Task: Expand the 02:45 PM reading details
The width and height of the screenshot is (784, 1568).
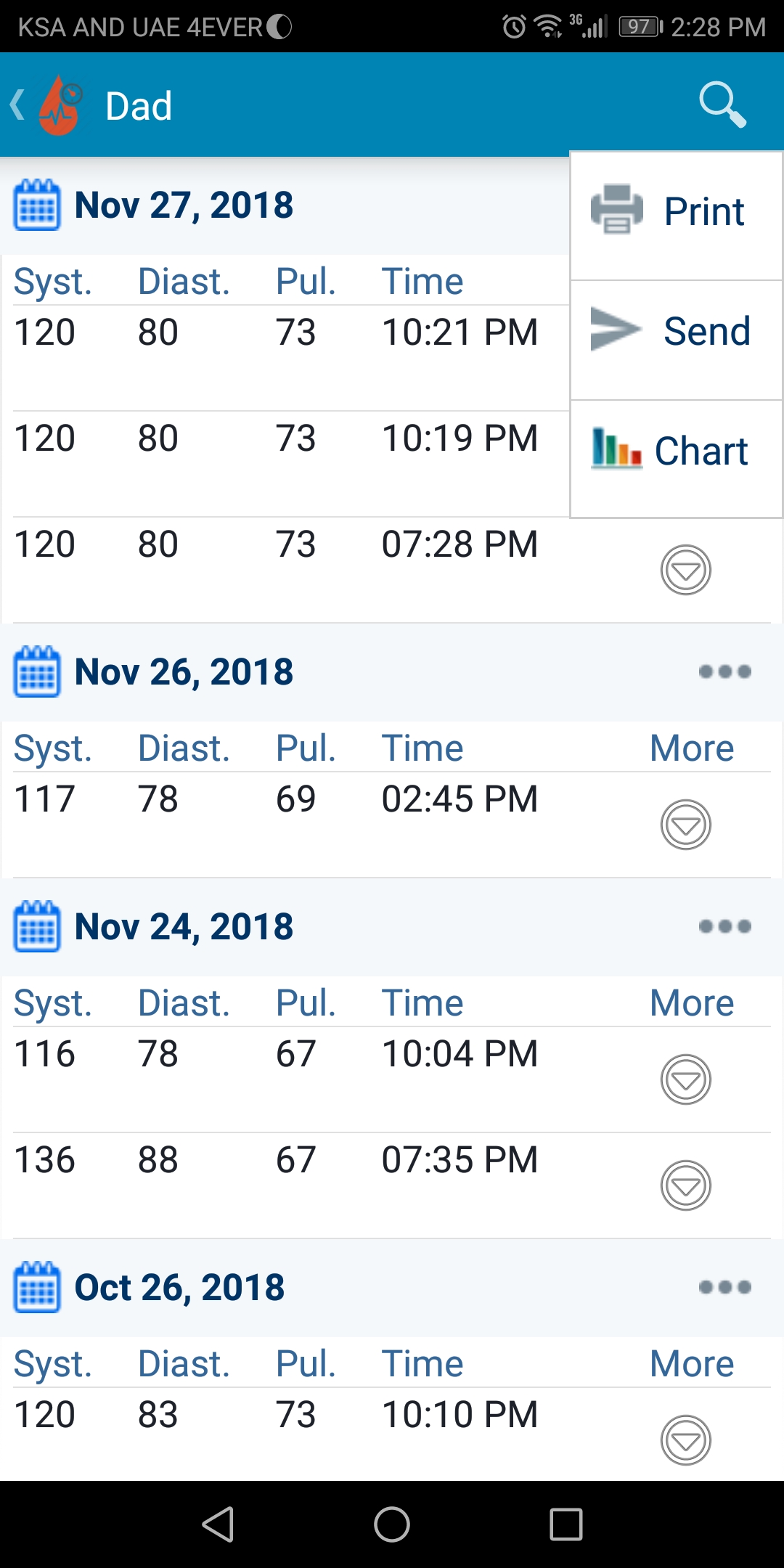Action: pos(685,825)
